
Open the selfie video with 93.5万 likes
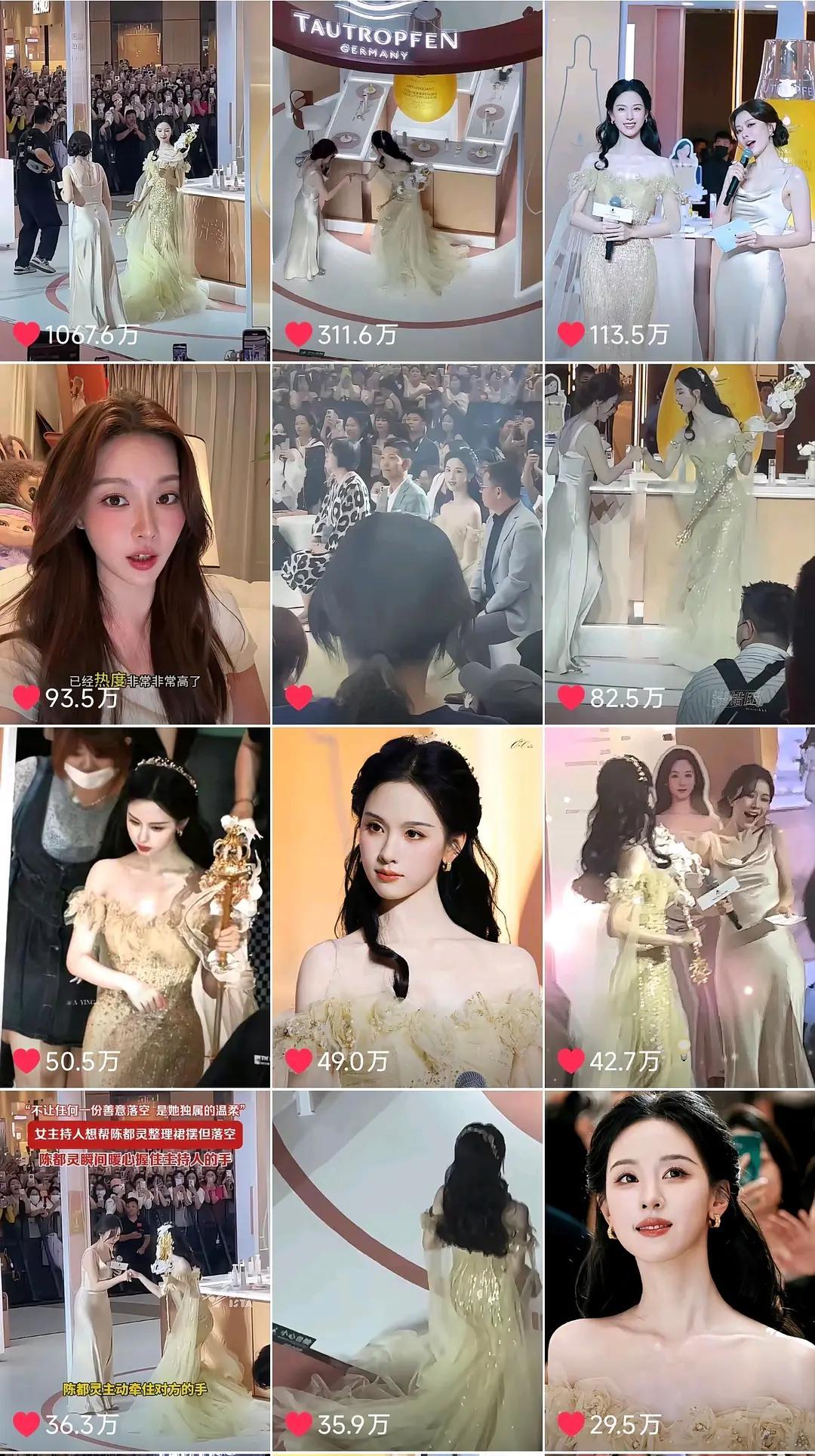tap(135, 544)
